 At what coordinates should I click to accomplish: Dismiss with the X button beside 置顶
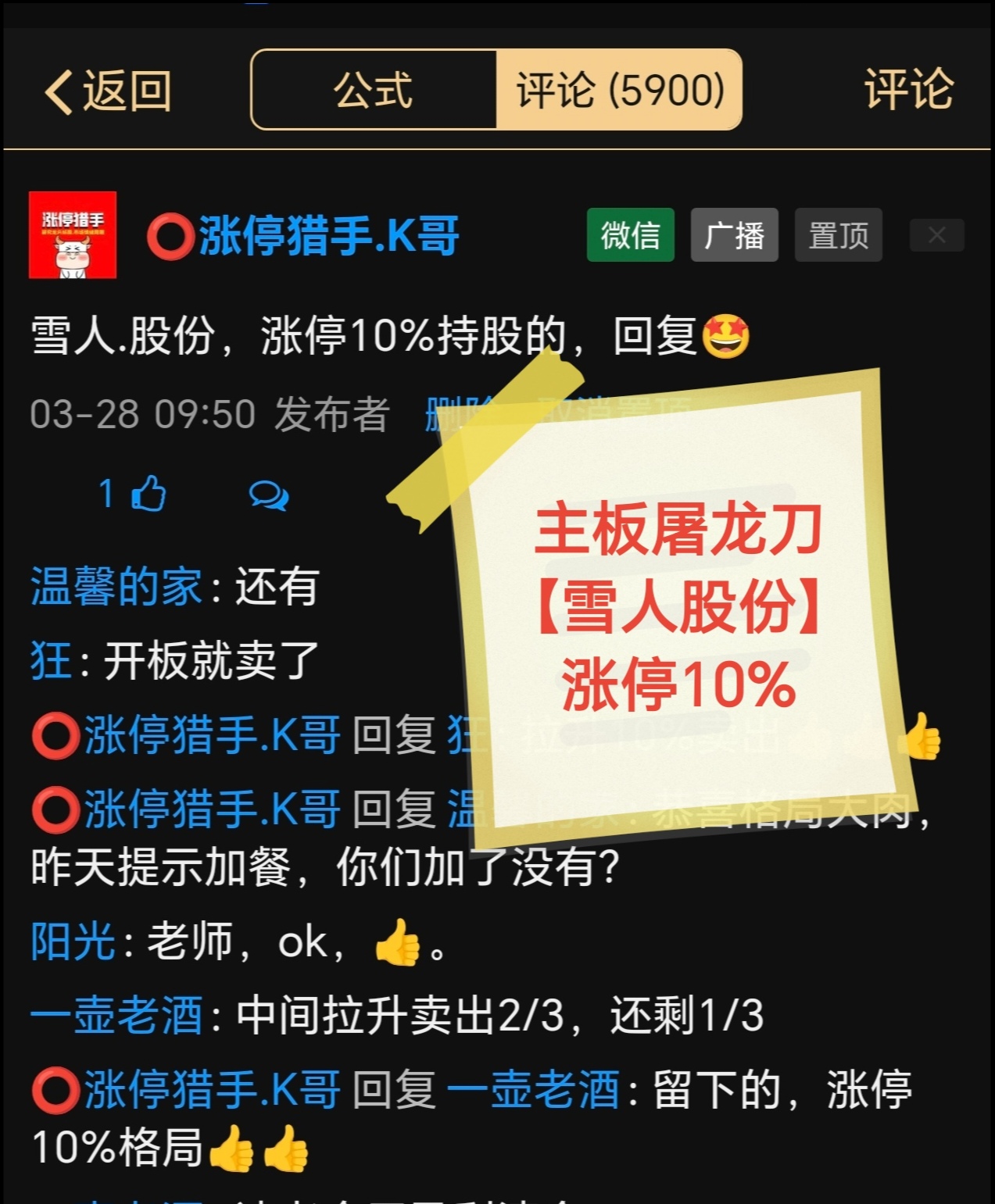click(936, 235)
